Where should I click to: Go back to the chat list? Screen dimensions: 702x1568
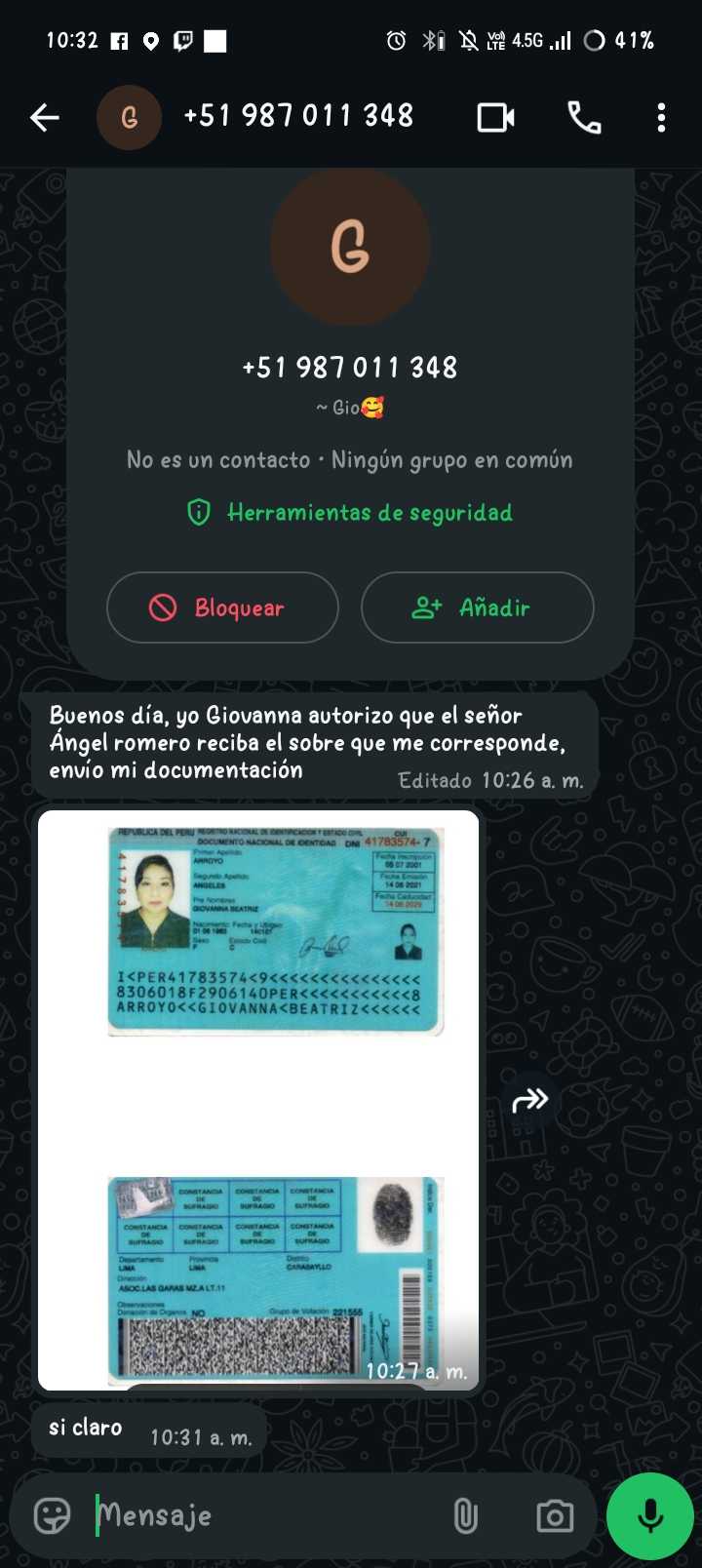45,118
